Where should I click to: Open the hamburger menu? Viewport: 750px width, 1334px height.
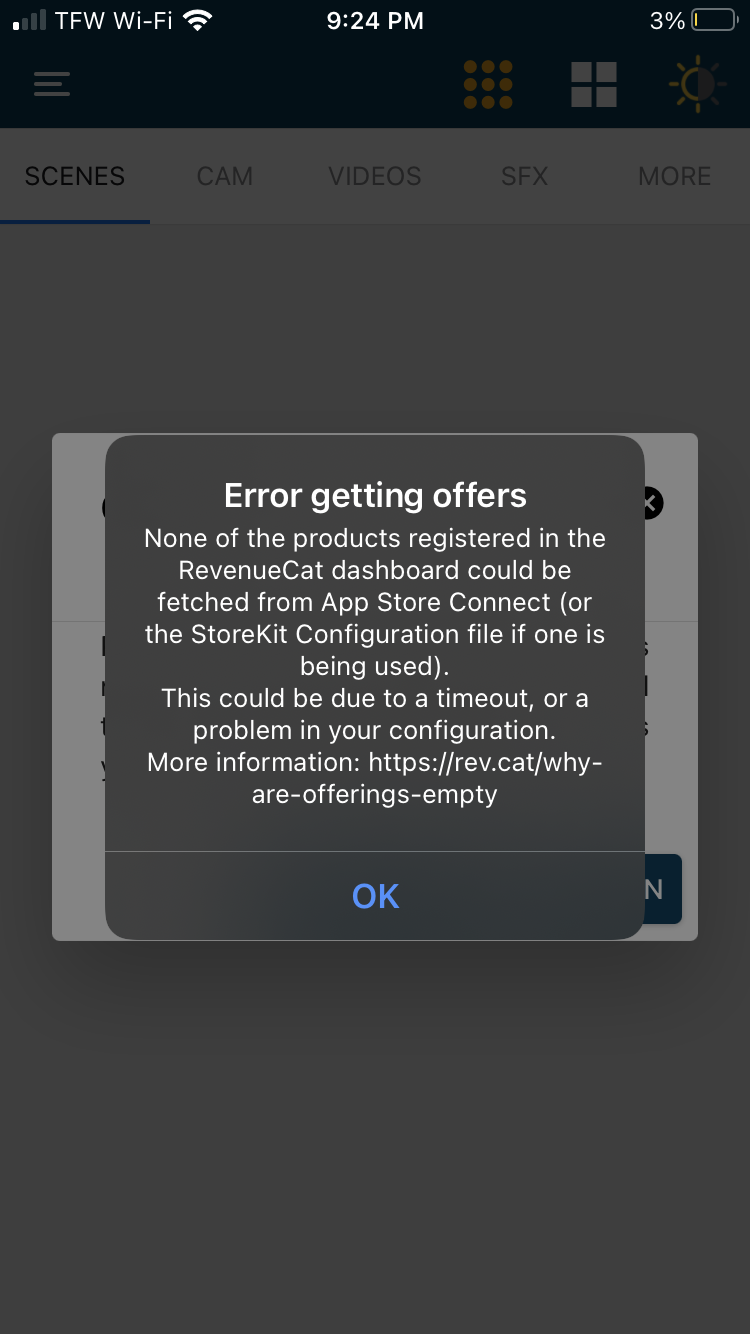pyautogui.click(x=51, y=84)
